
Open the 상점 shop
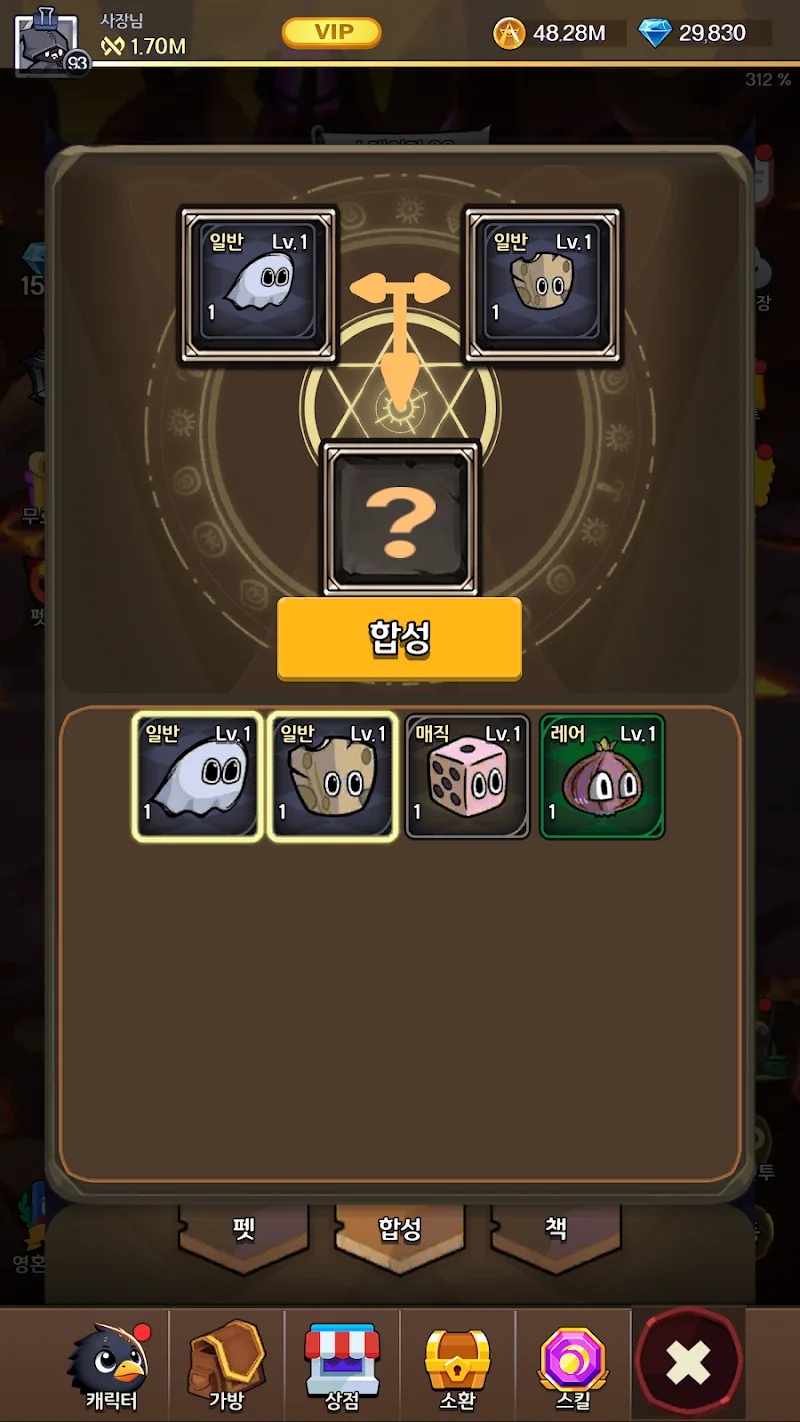pos(342,1365)
